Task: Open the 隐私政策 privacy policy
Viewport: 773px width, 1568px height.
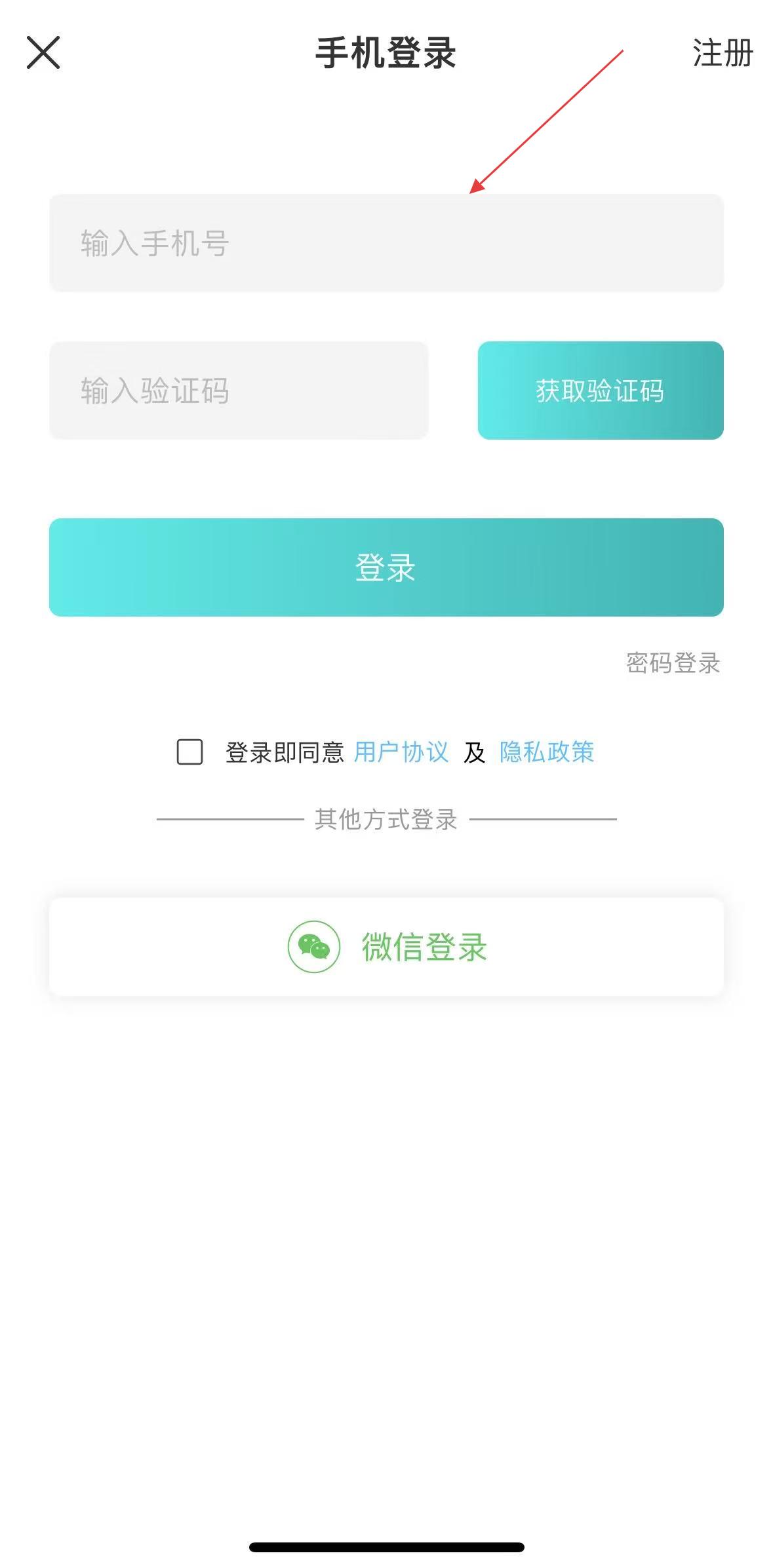Action: [547, 752]
